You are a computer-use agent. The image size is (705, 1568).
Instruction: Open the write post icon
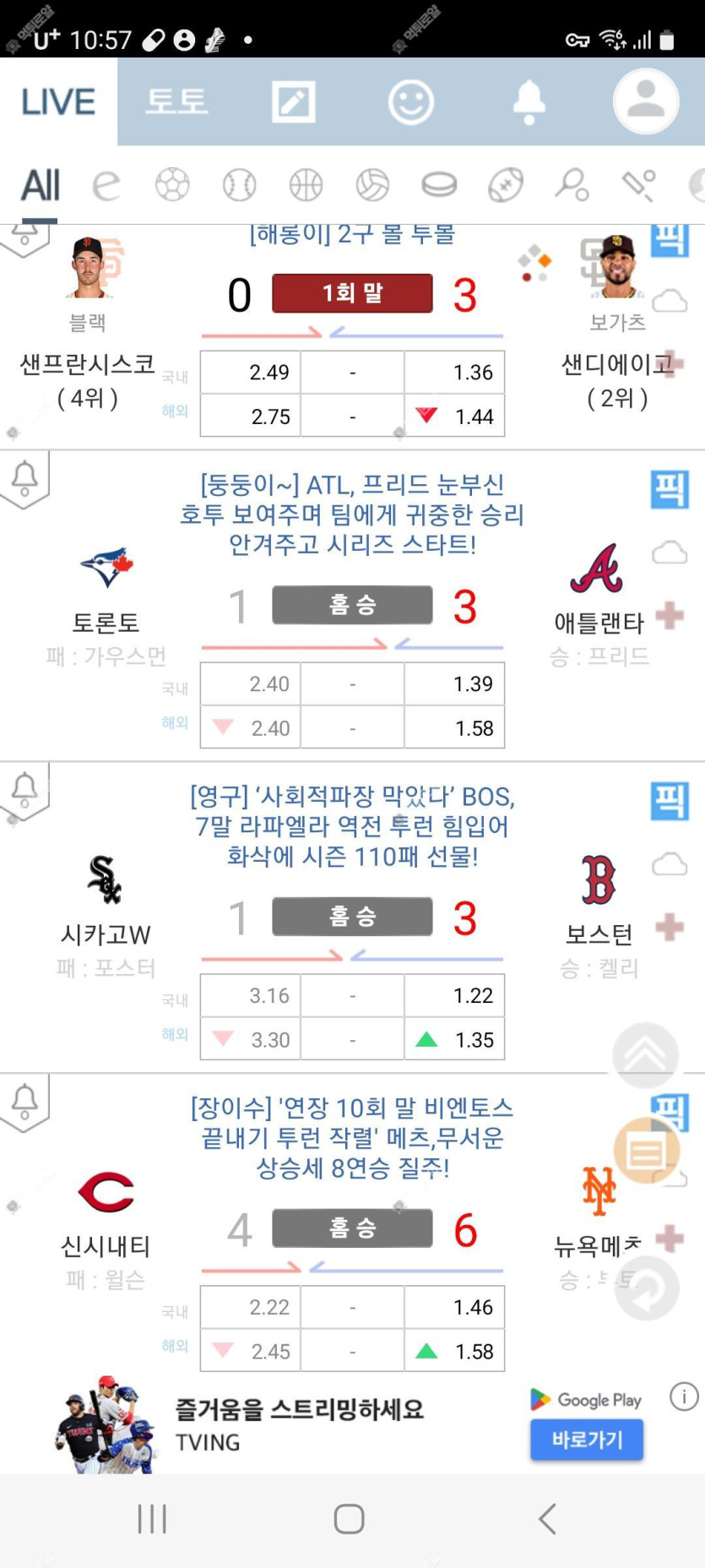pyautogui.click(x=293, y=102)
